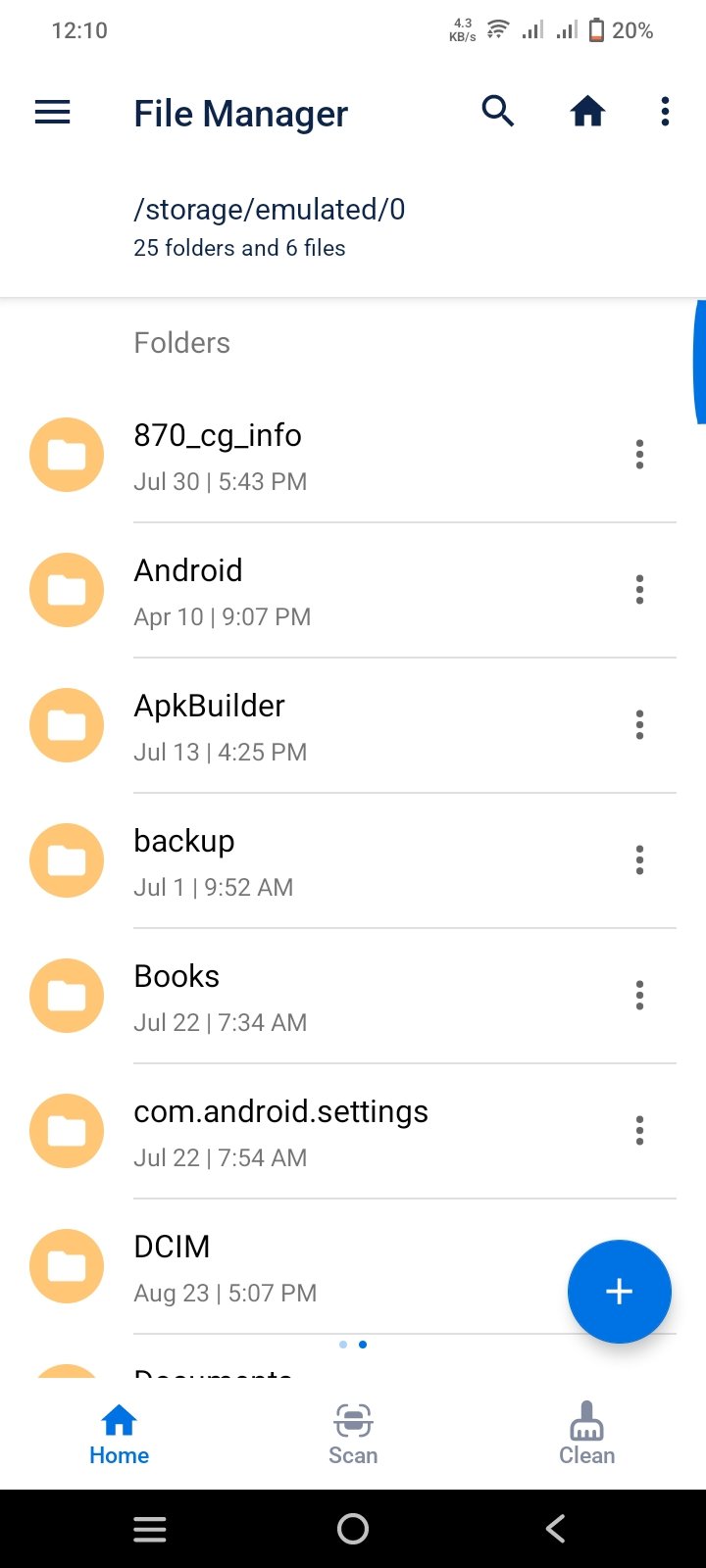
Task: Open the Android folder
Action: pos(188,591)
